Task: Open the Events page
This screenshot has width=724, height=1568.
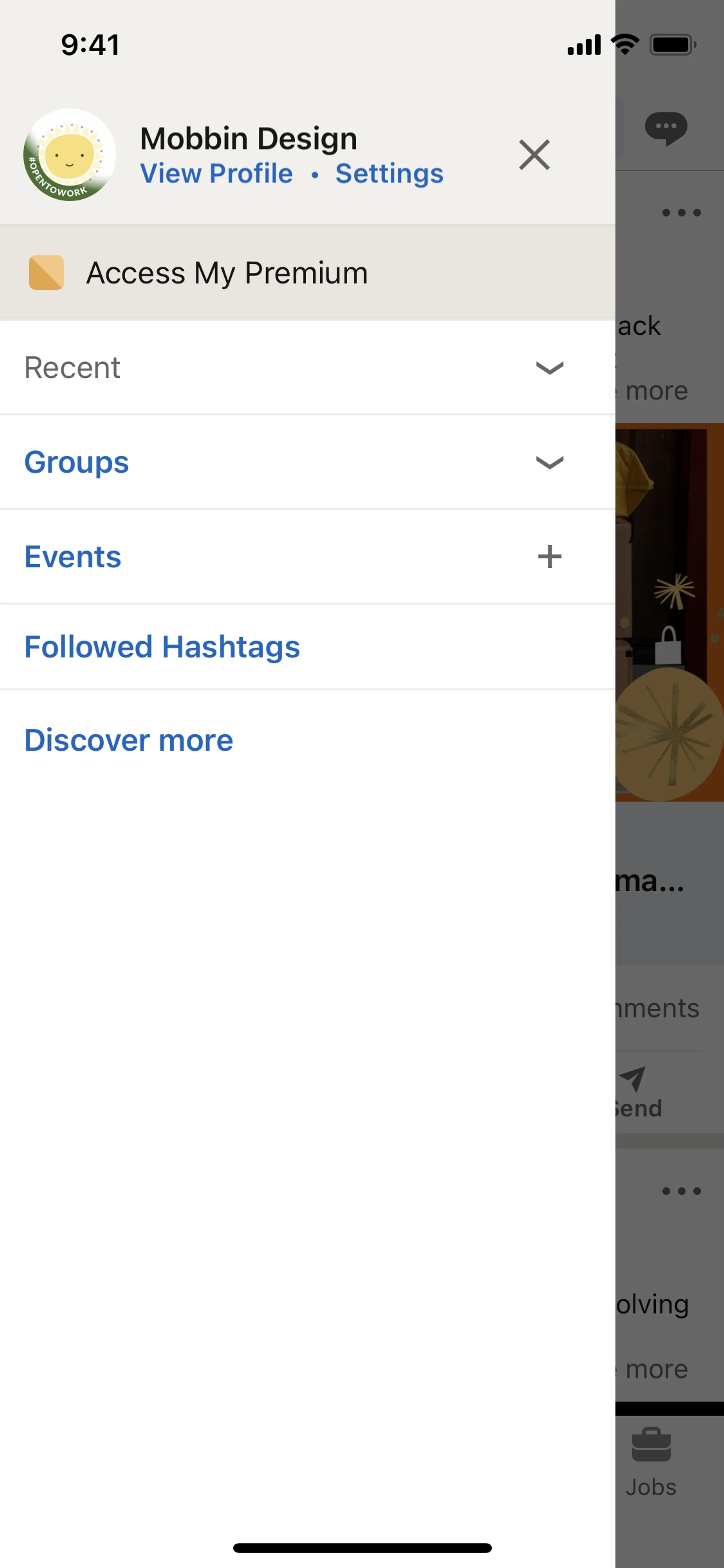Action: pyautogui.click(x=73, y=556)
